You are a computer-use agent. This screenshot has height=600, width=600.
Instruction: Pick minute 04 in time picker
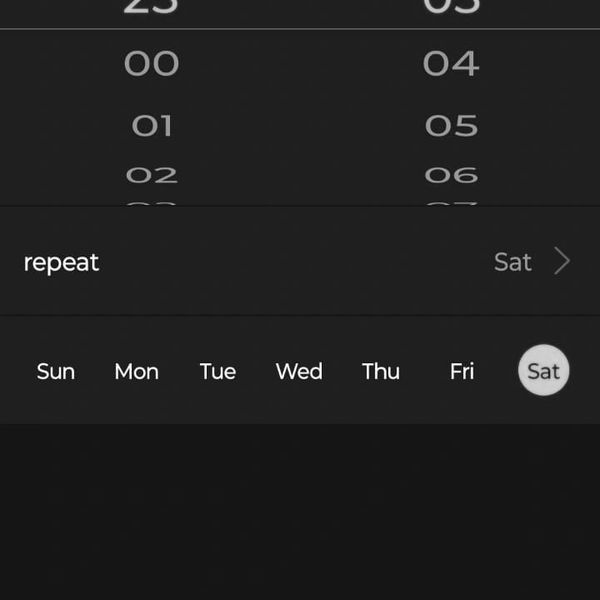pos(451,64)
